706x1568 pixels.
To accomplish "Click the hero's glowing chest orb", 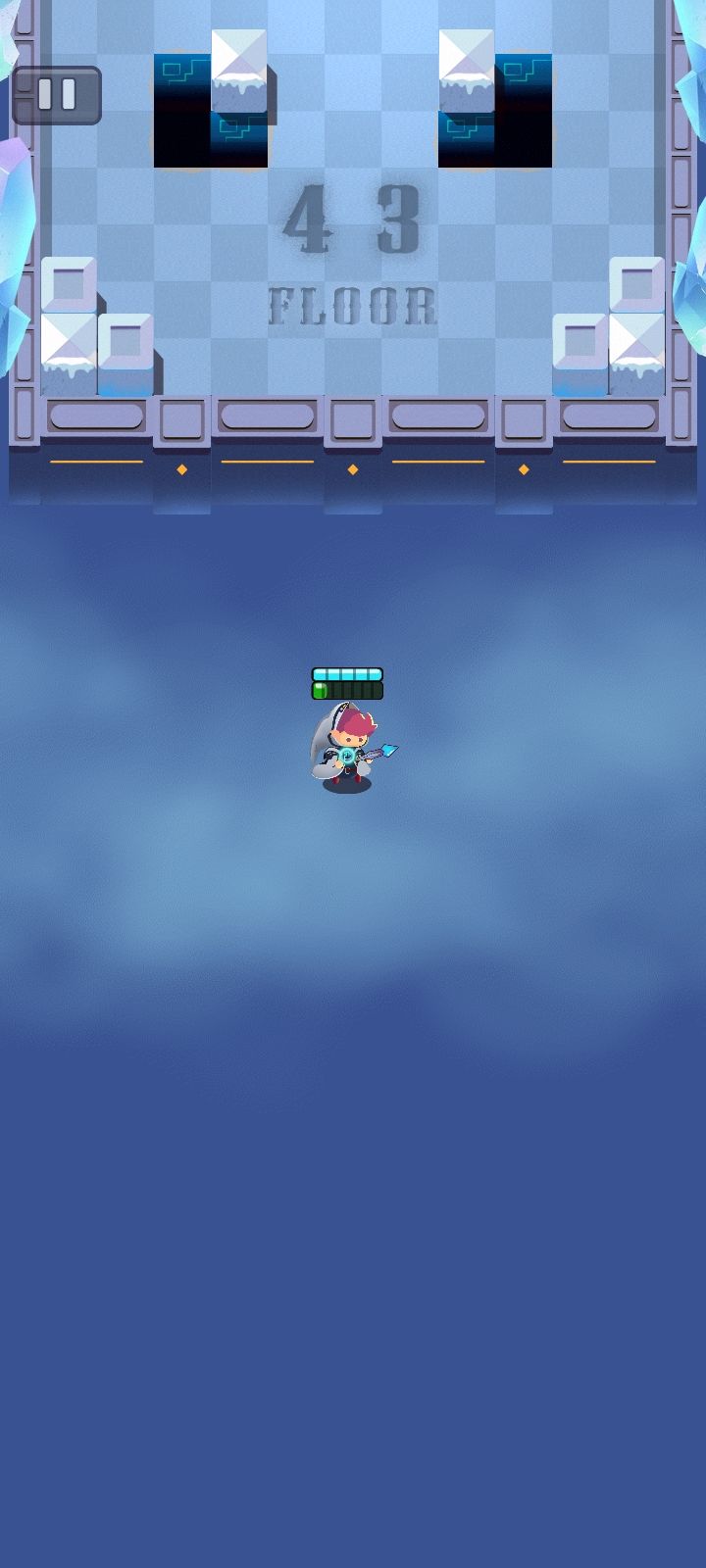I will (x=346, y=758).
